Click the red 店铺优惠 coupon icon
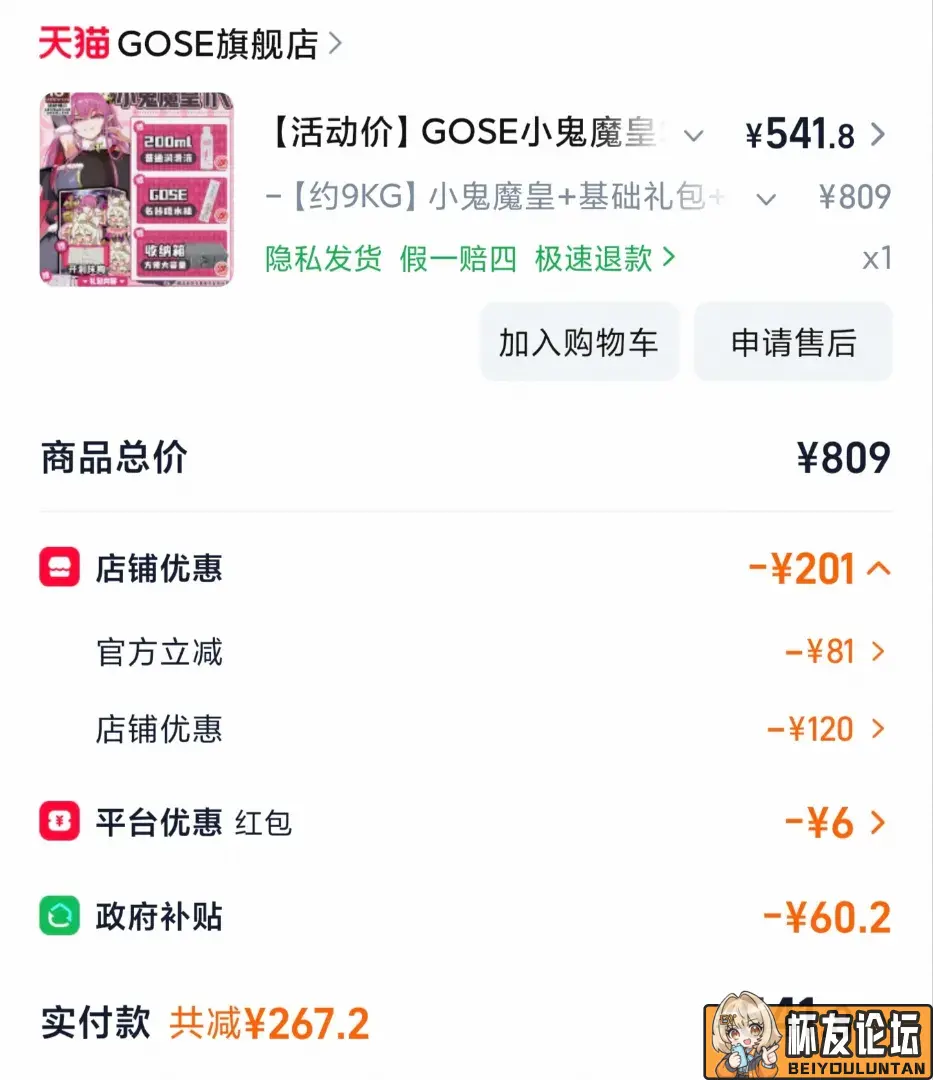The width and height of the screenshot is (933, 1080). tap(62, 568)
